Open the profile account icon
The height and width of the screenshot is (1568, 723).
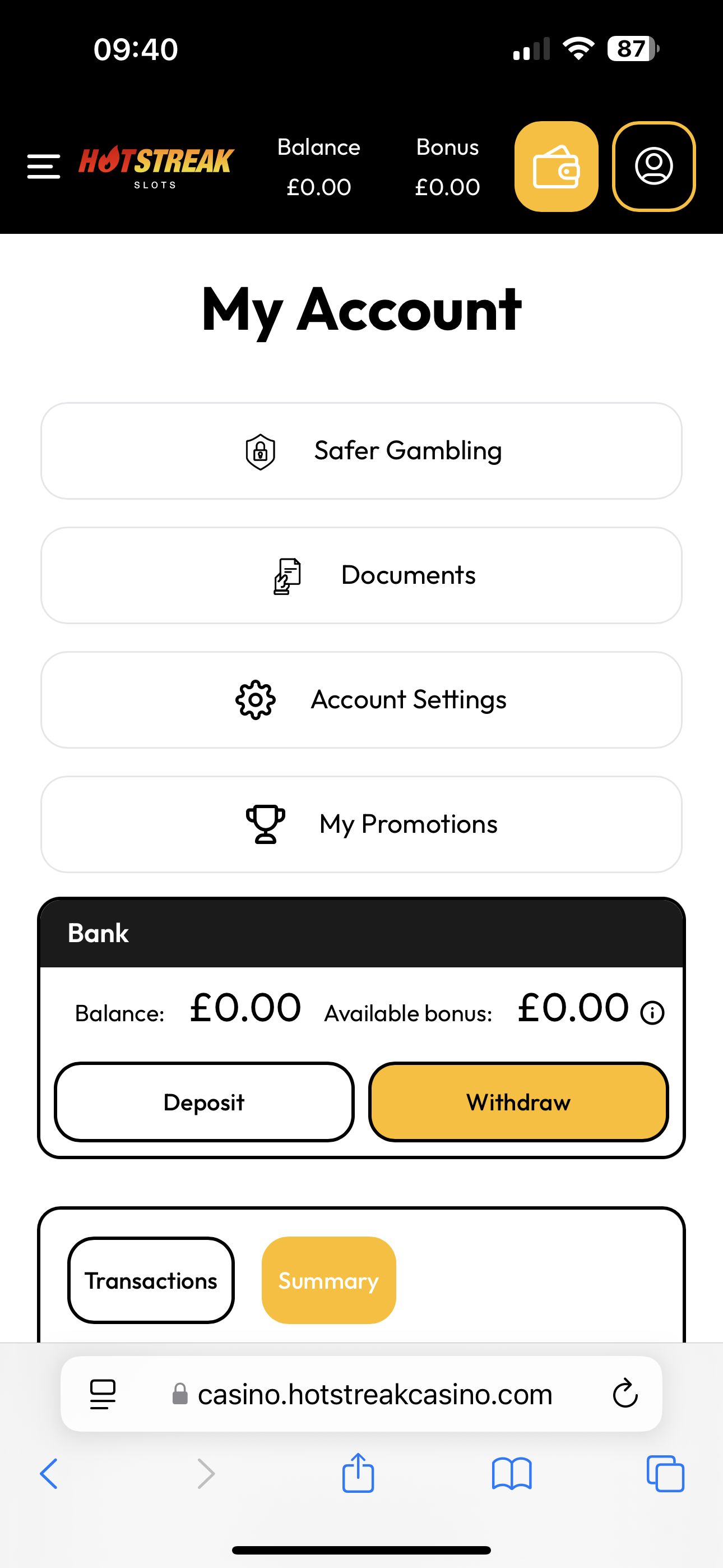tap(654, 166)
